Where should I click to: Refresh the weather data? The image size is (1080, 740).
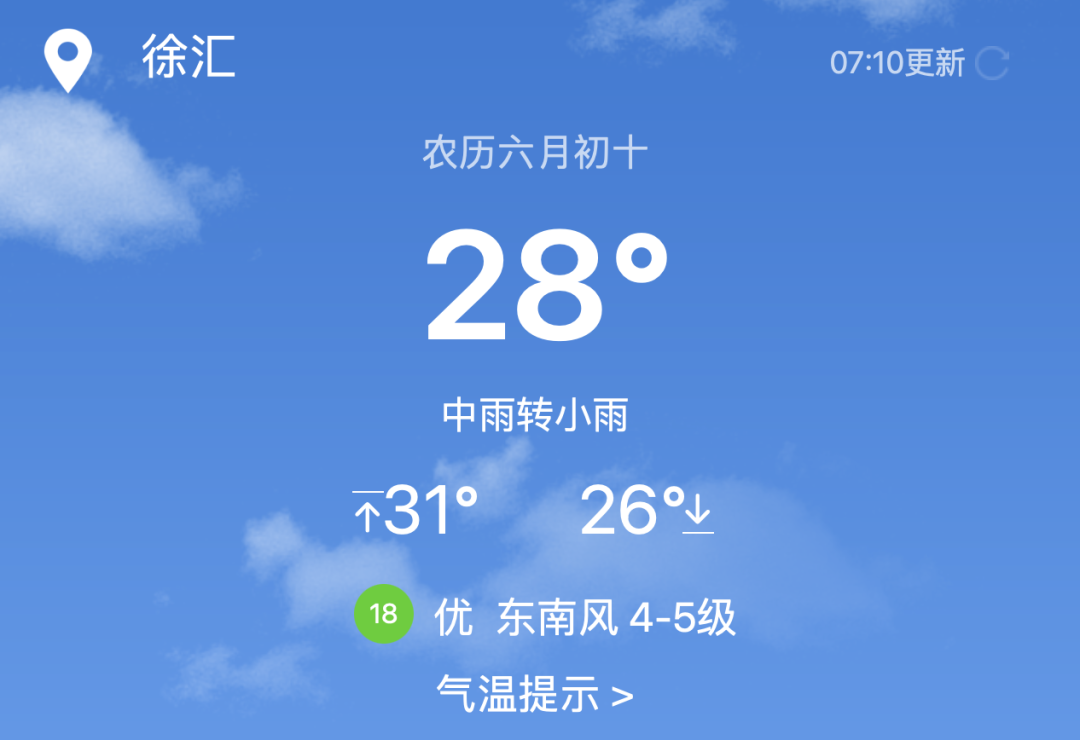click(991, 64)
